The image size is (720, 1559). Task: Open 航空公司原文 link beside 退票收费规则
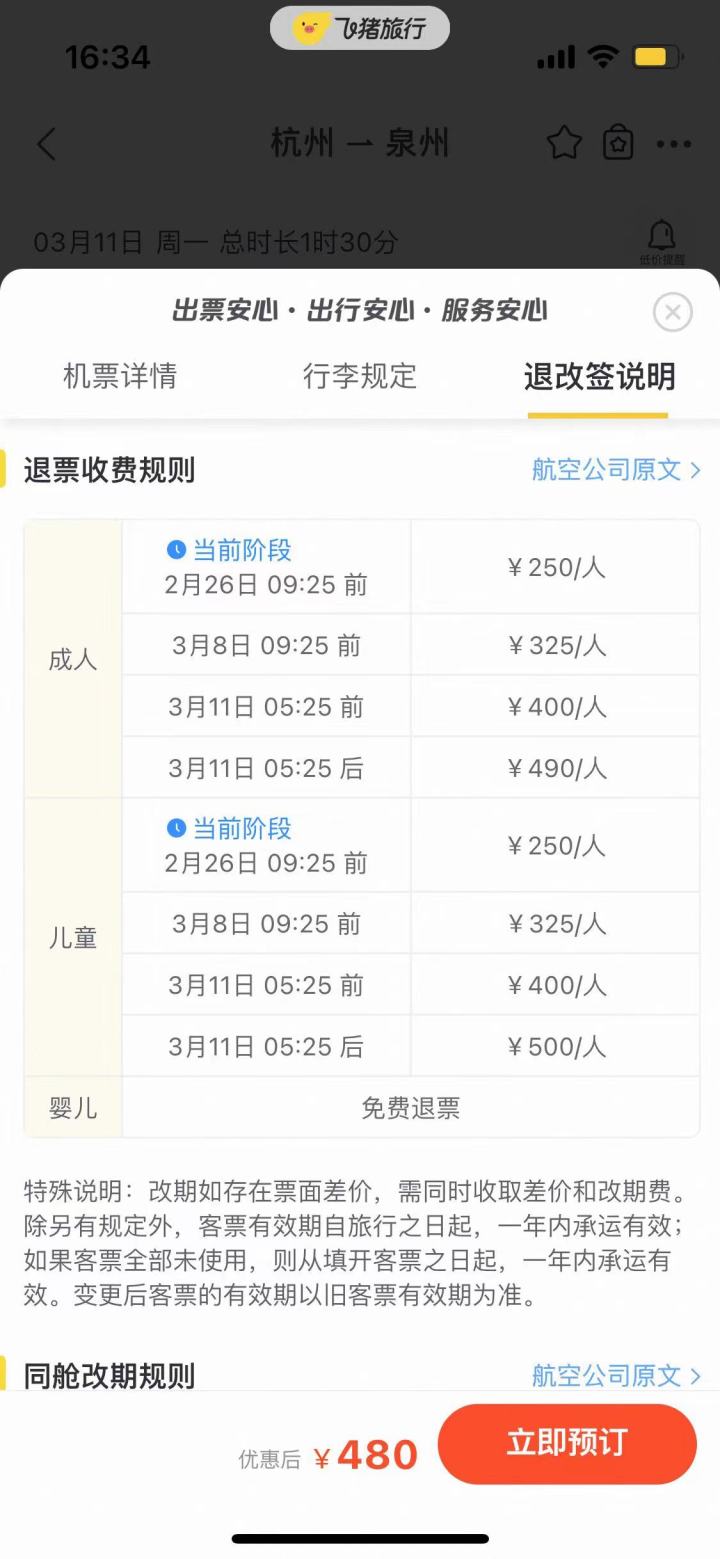pyautogui.click(x=616, y=469)
